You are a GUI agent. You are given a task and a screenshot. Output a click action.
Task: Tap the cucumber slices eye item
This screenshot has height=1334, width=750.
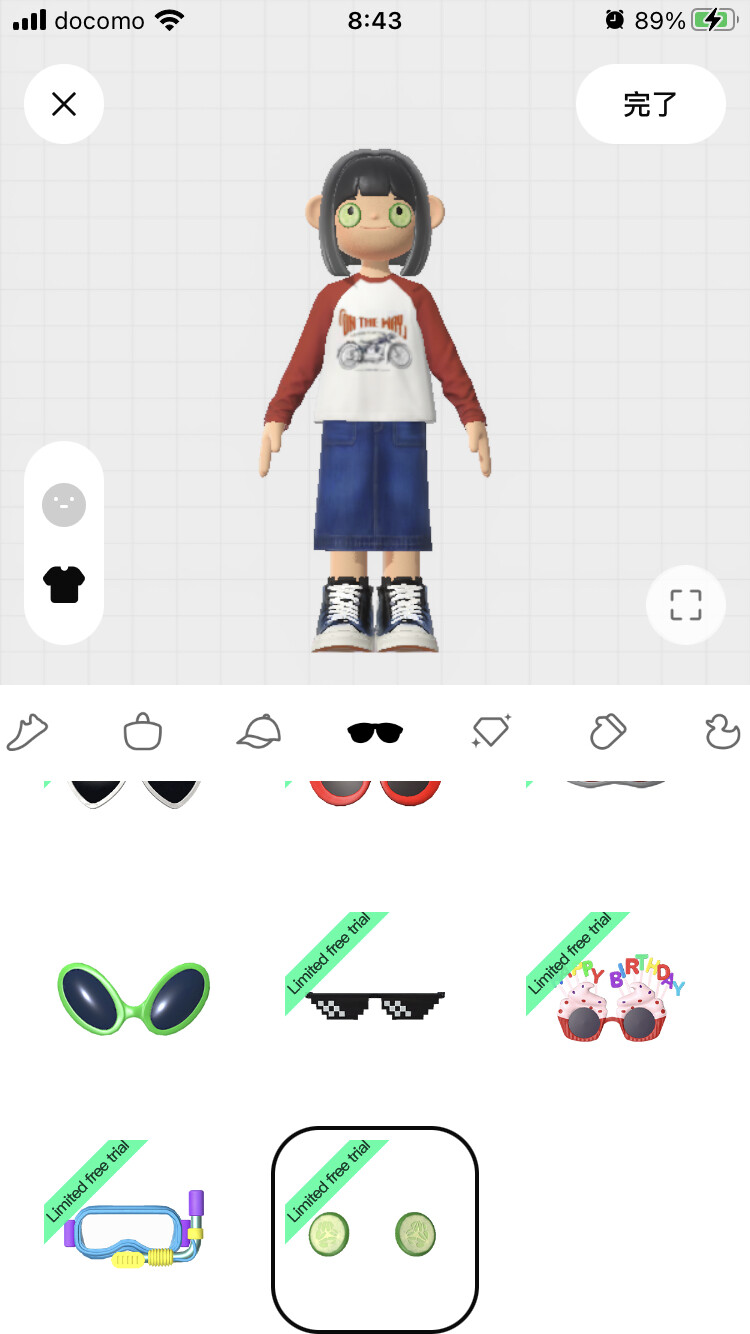pyautogui.click(x=375, y=1230)
